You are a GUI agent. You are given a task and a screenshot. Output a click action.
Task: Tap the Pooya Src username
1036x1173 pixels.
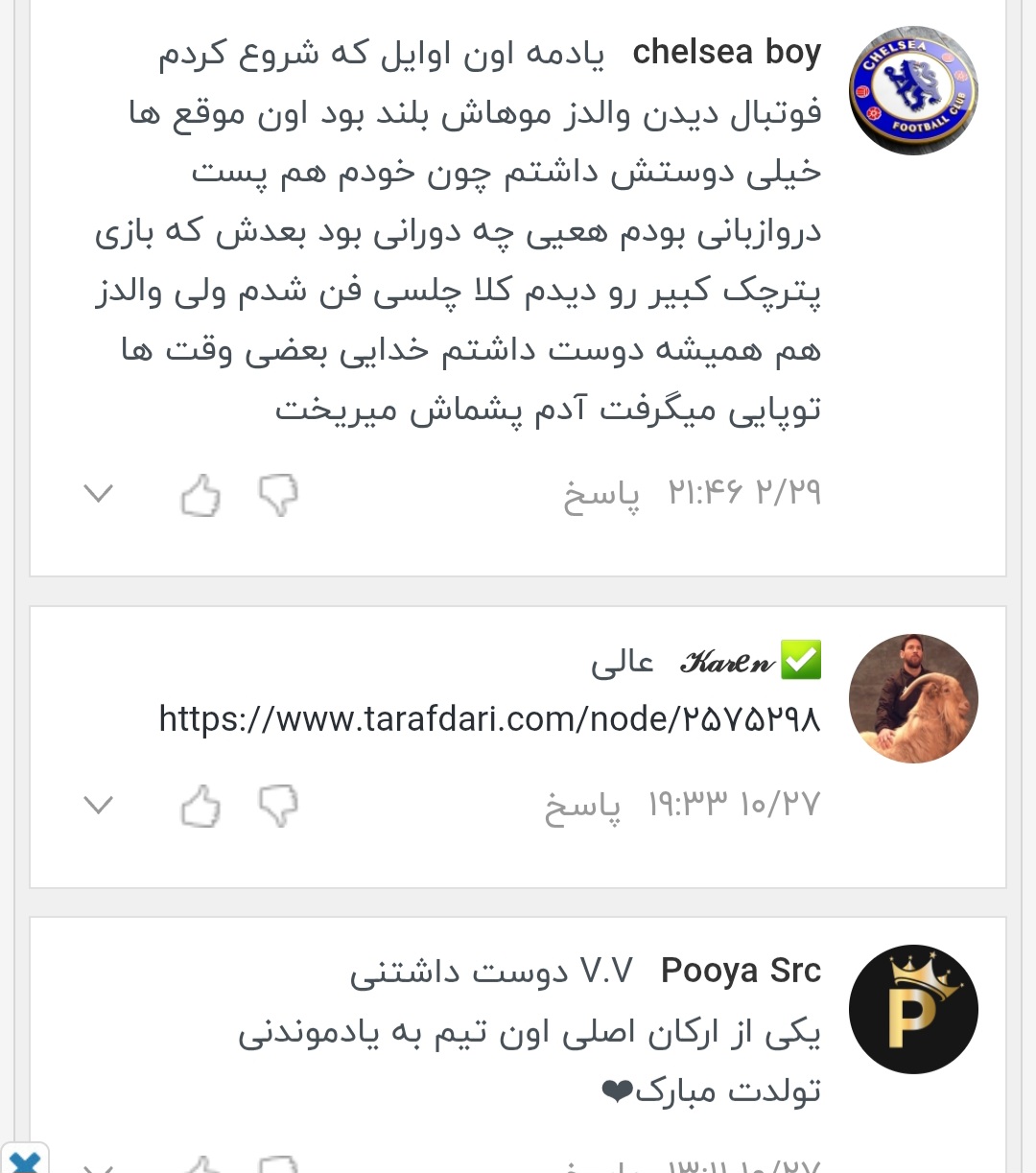pos(741,971)
